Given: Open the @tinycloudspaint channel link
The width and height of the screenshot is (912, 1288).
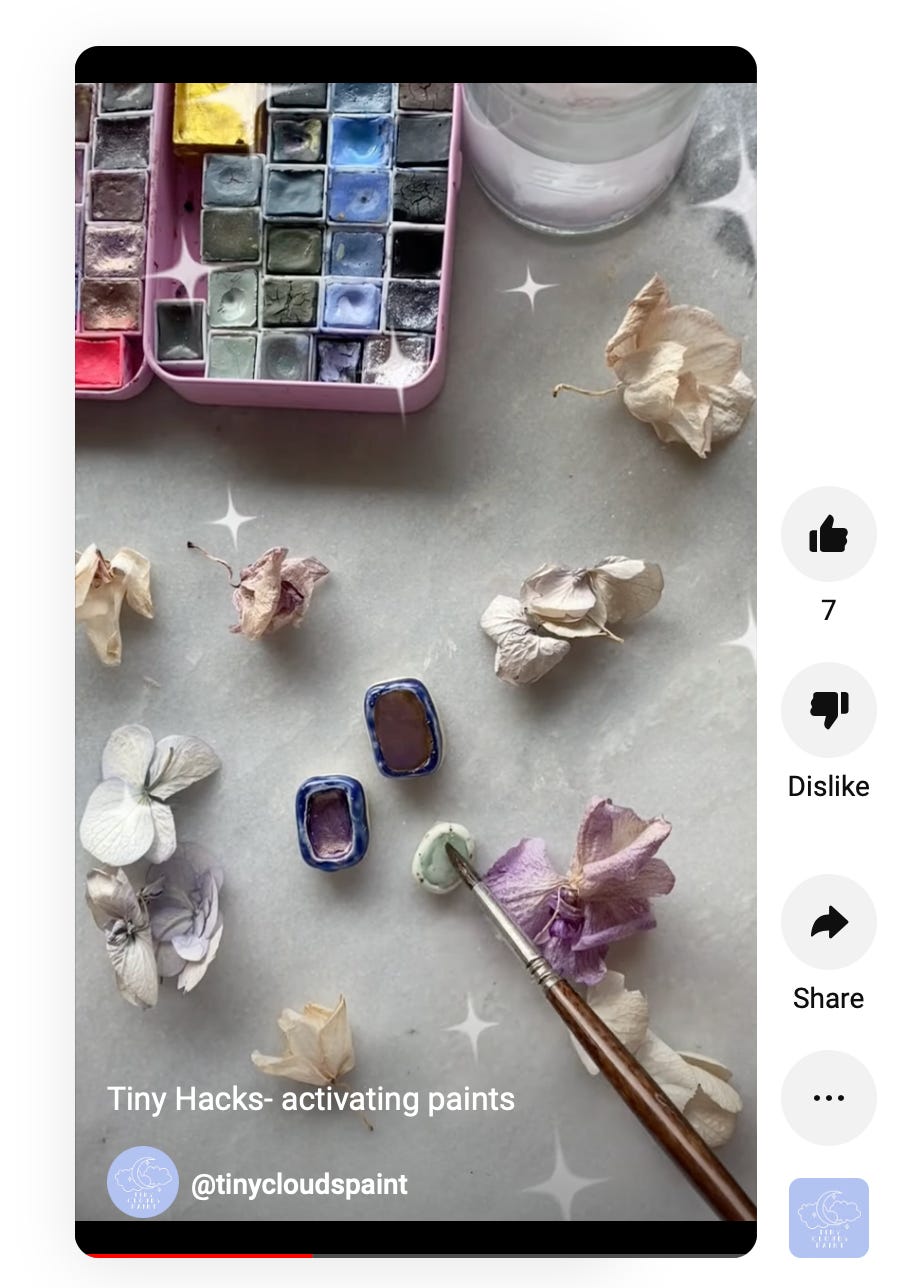Looking at the screenshot, I should (299, 1185).
